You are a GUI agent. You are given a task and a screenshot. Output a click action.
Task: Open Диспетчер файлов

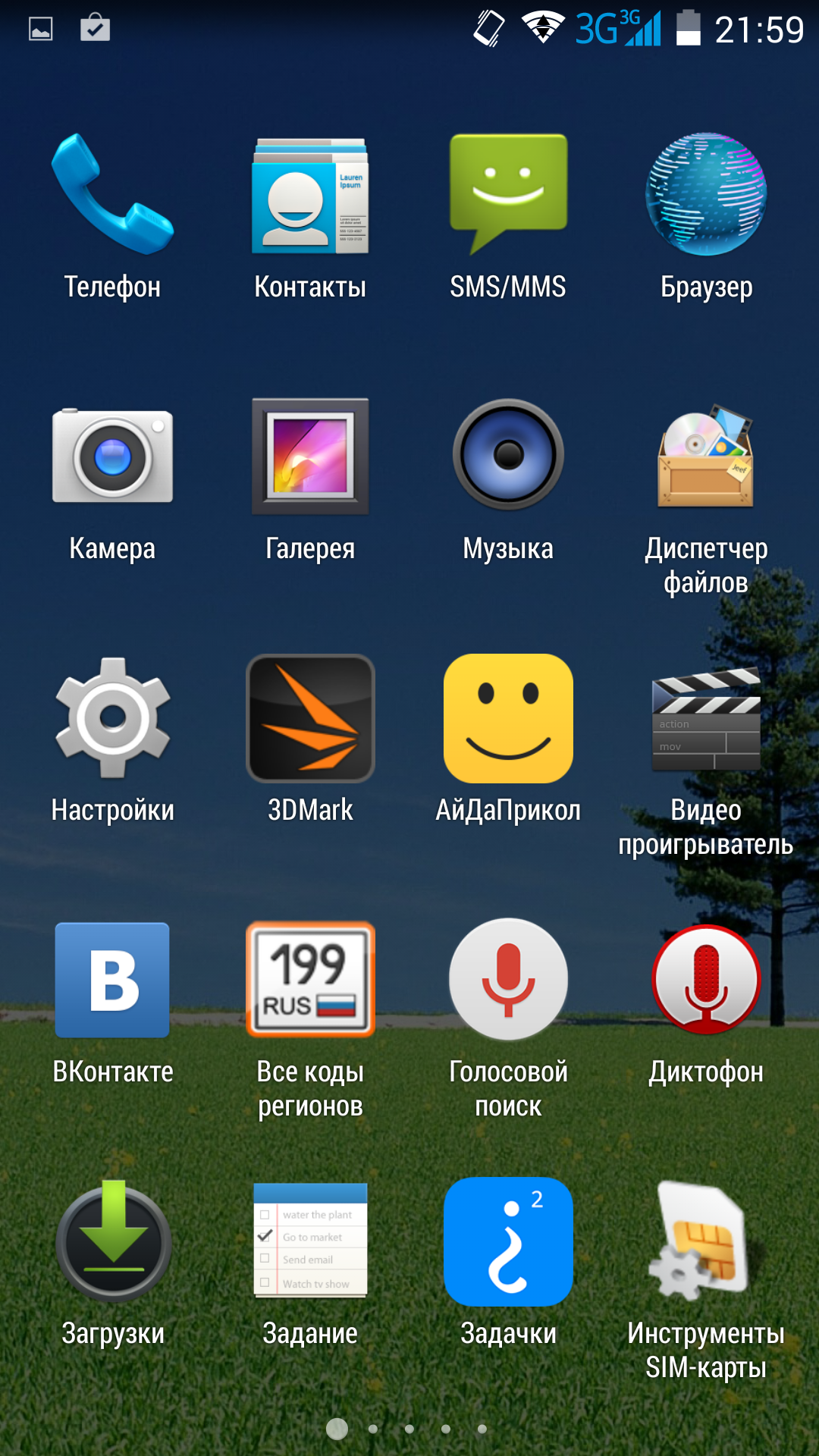click(x=706, y=457)
